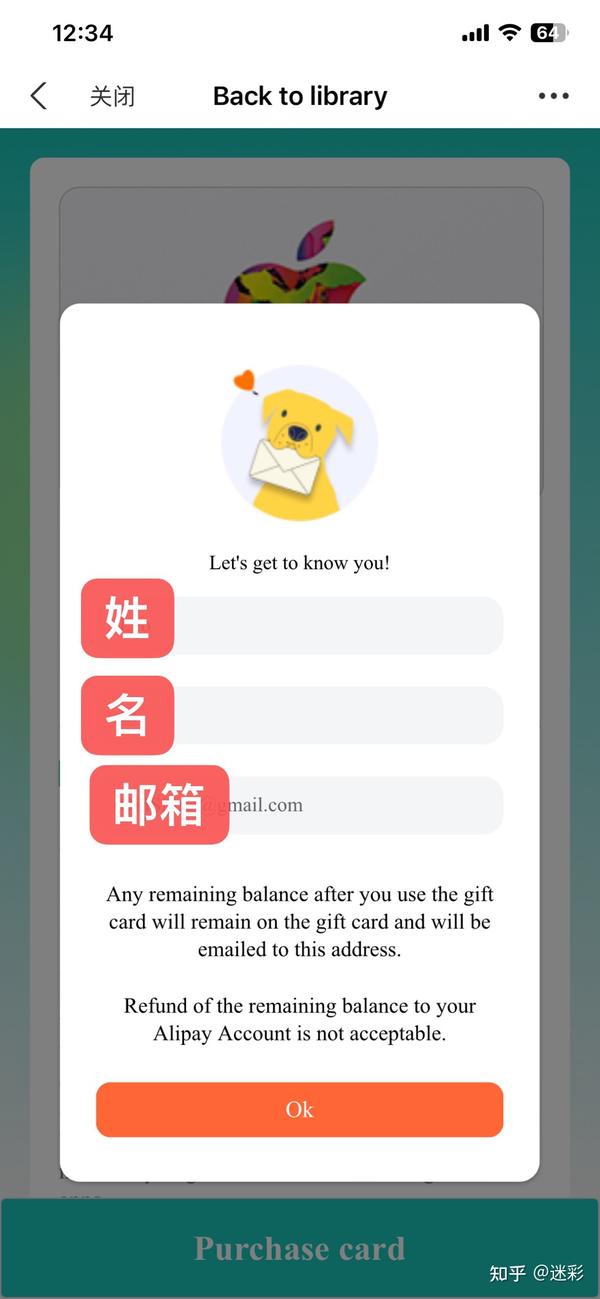Tap 关闭 to close the page
Screen dimensions: 600x1299
point(112,97)
